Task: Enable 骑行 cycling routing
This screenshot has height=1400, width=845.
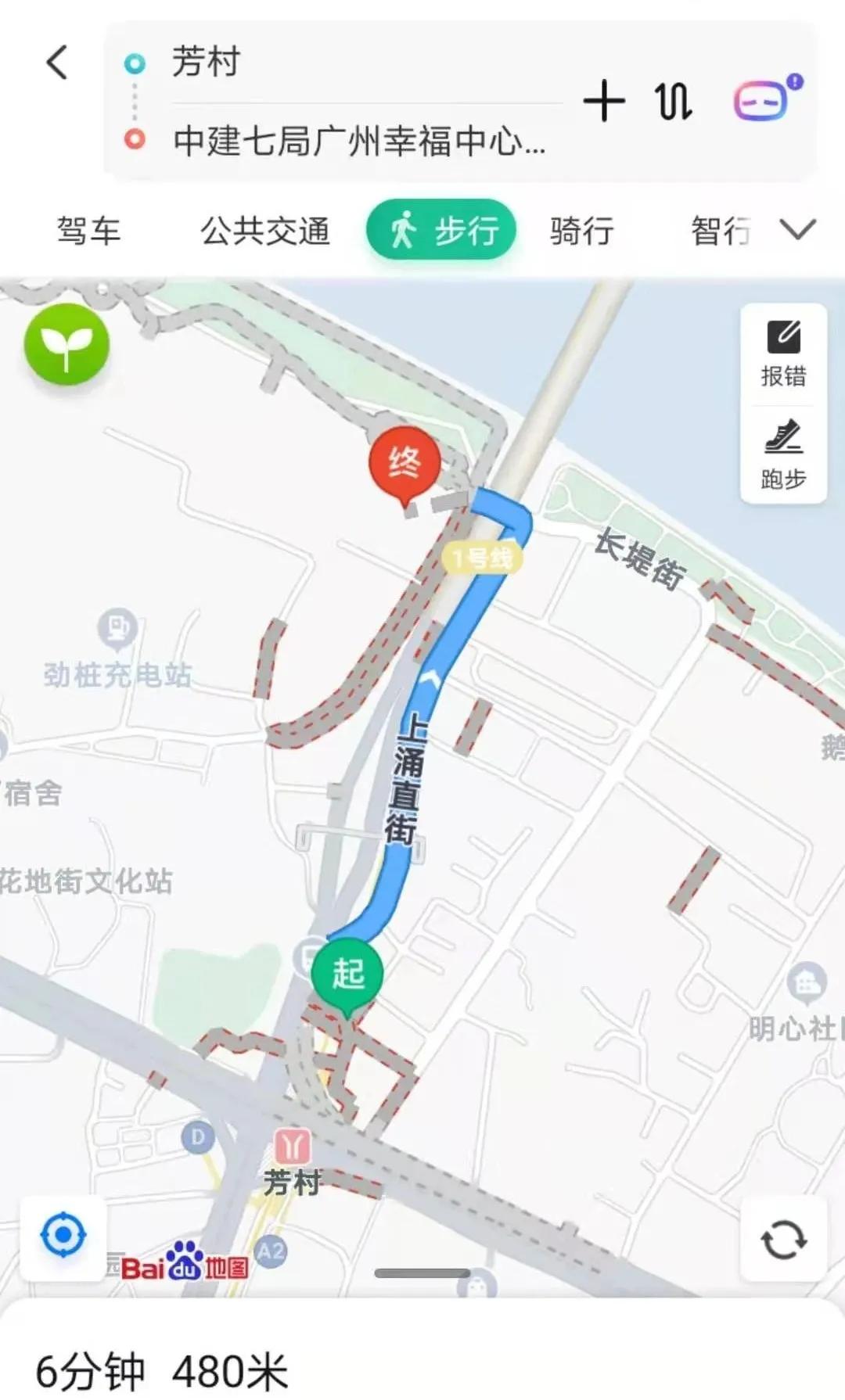Action: tap(579, 230)
